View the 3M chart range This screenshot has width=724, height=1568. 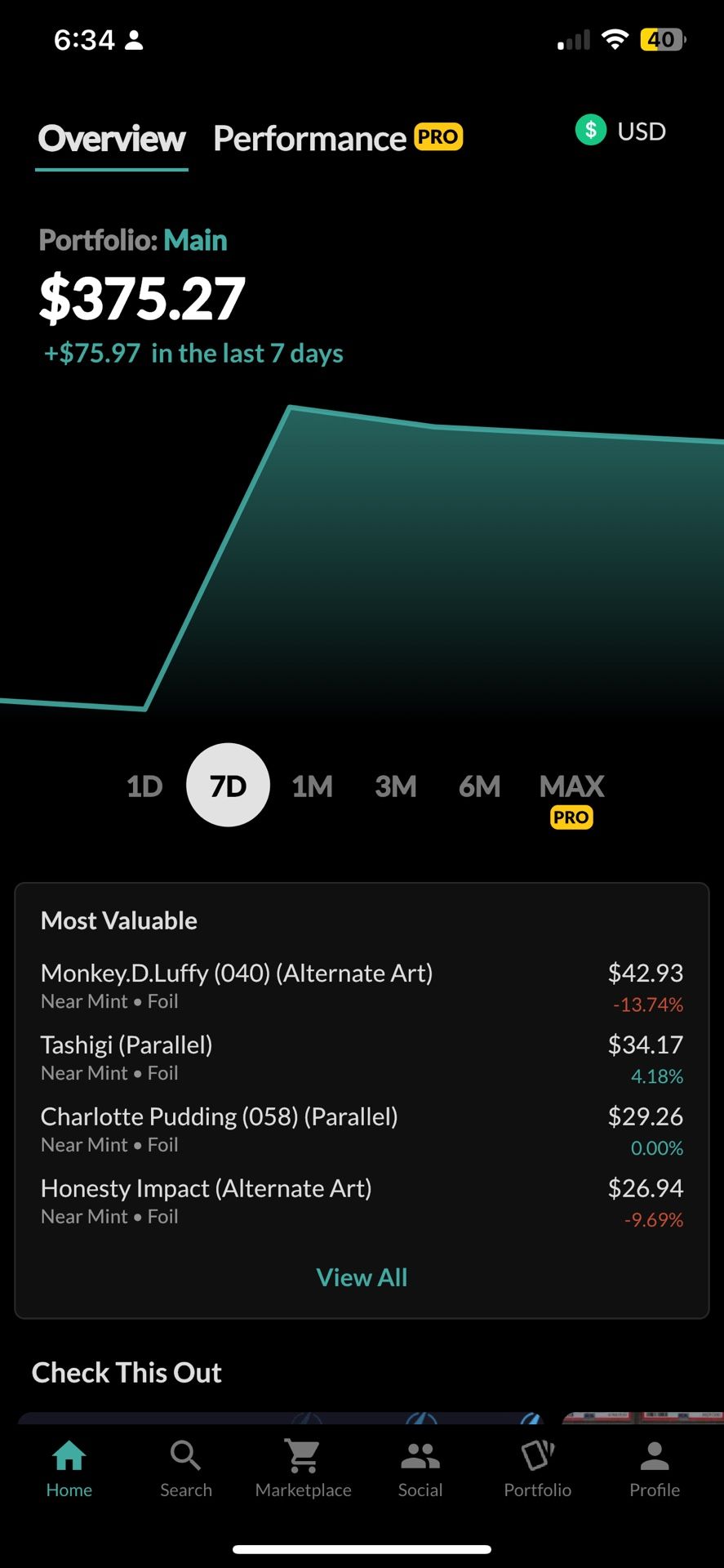[x=396, y=786]
